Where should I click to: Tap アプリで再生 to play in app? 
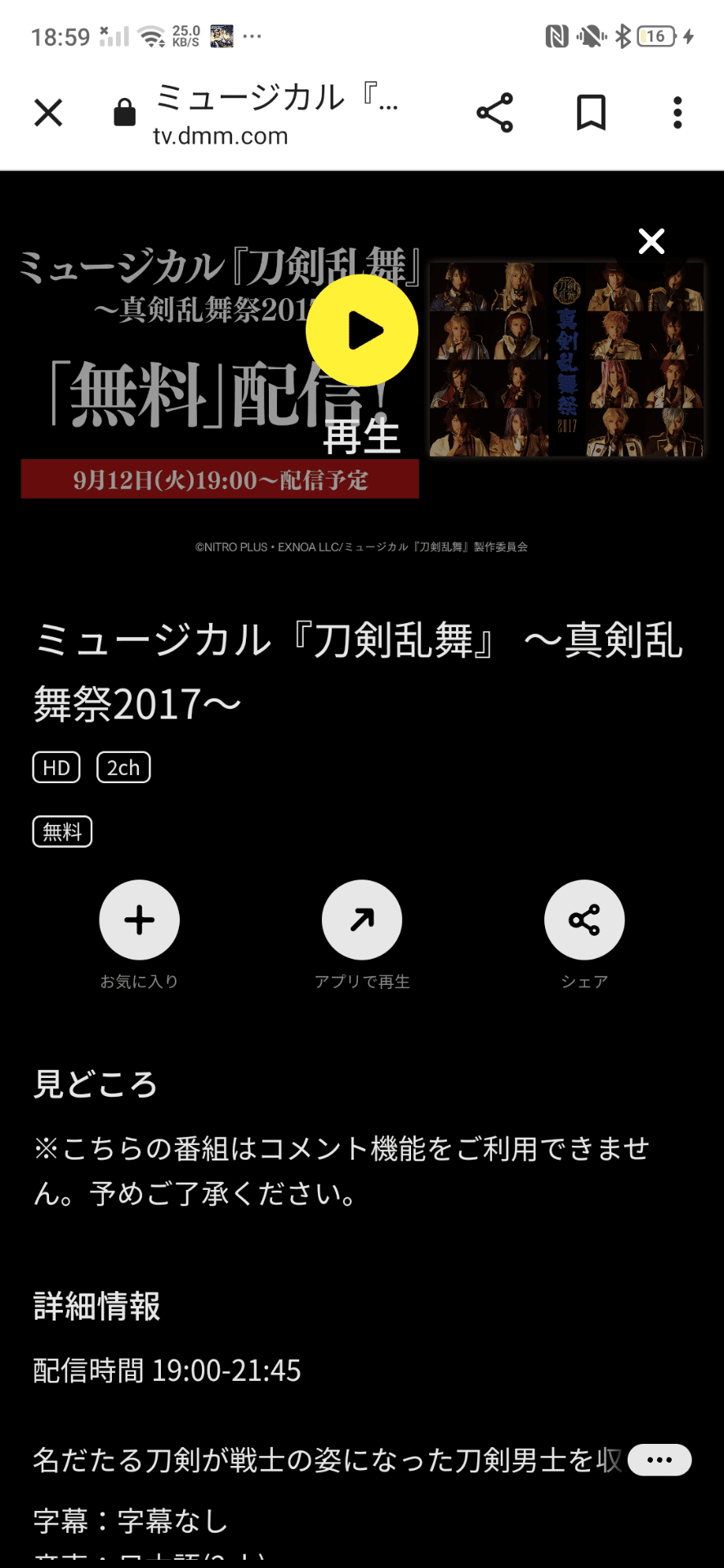362,920
